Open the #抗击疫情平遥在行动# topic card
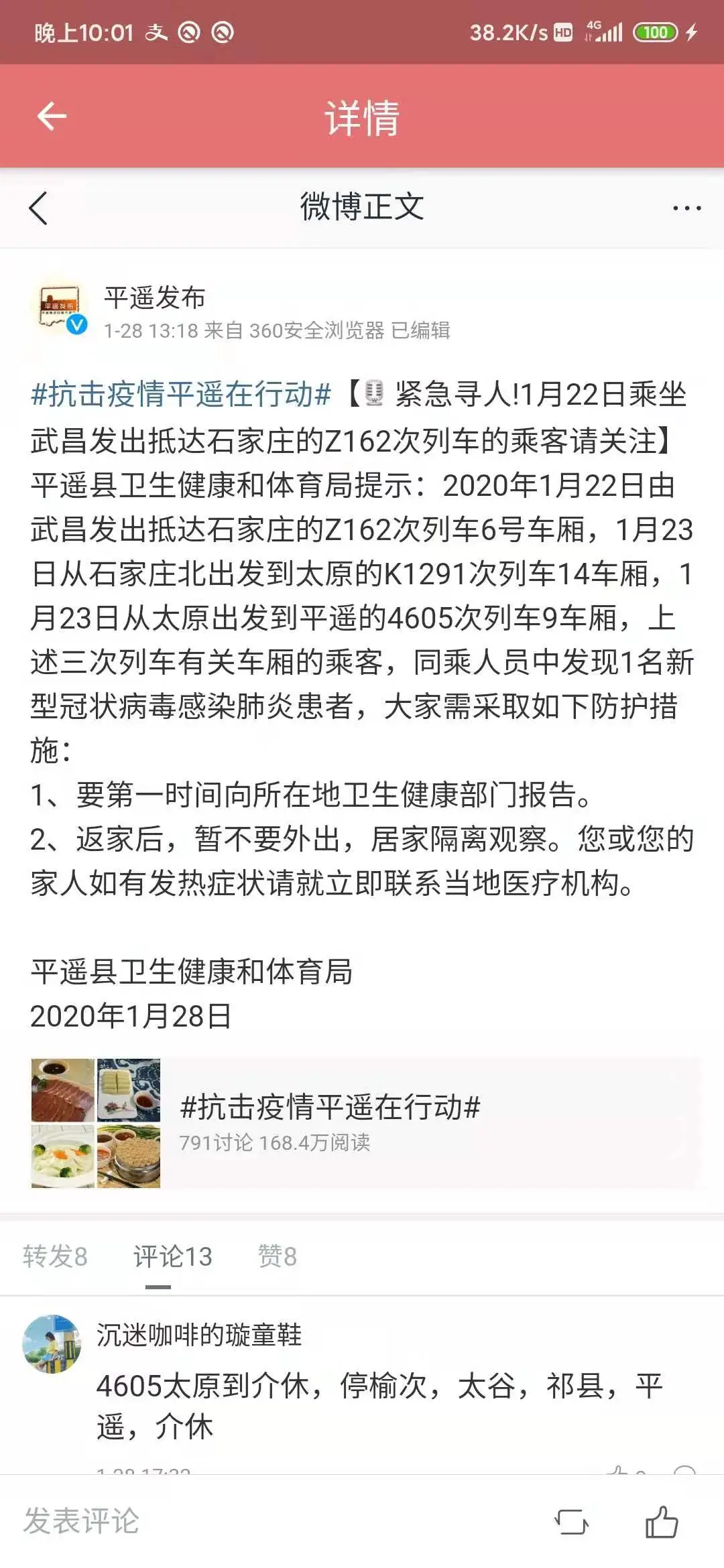 click(x=365, y=1123)
